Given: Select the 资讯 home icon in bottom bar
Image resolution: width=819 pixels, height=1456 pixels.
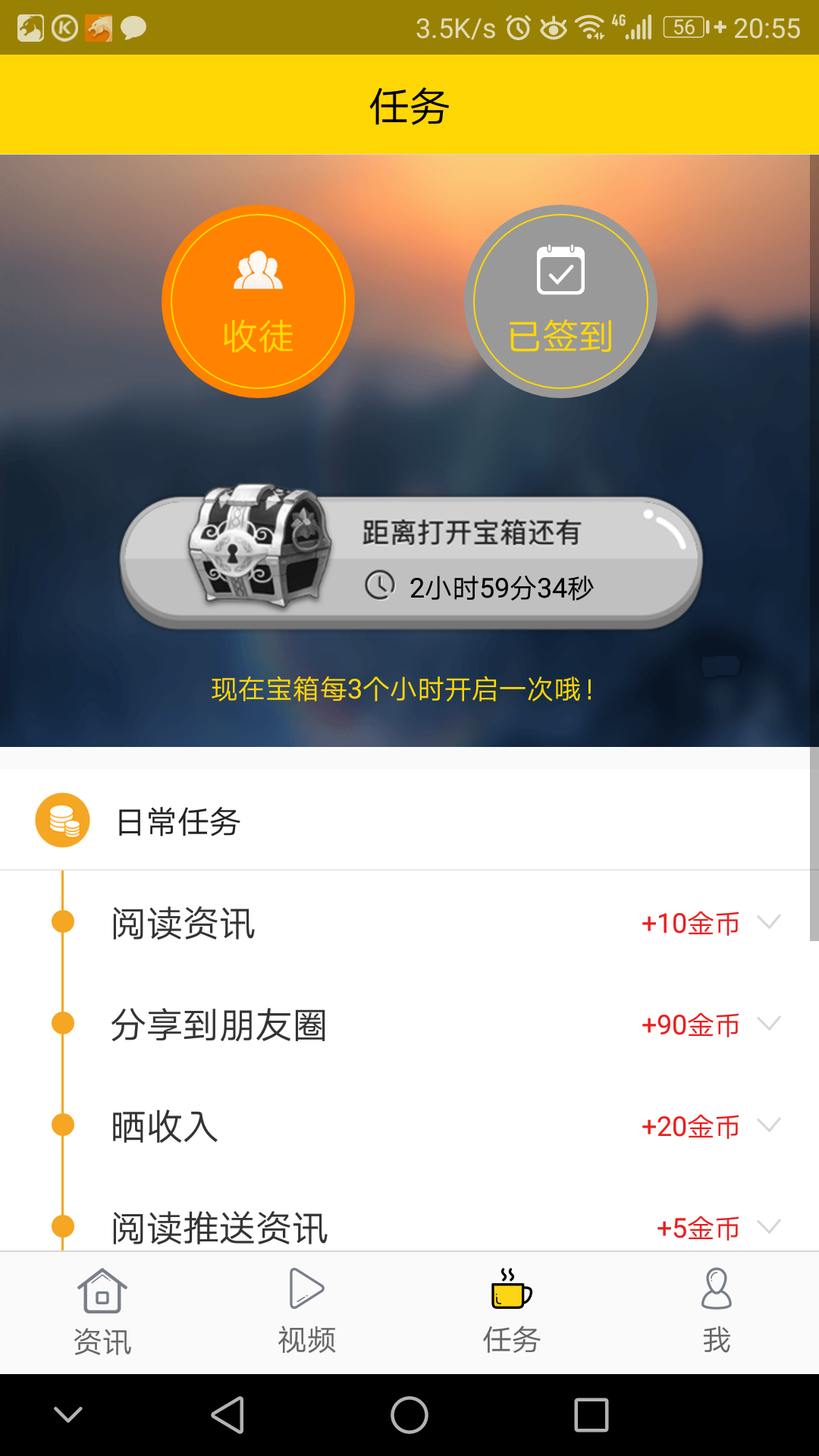Looking at the screenshot, I should 102,1289.
